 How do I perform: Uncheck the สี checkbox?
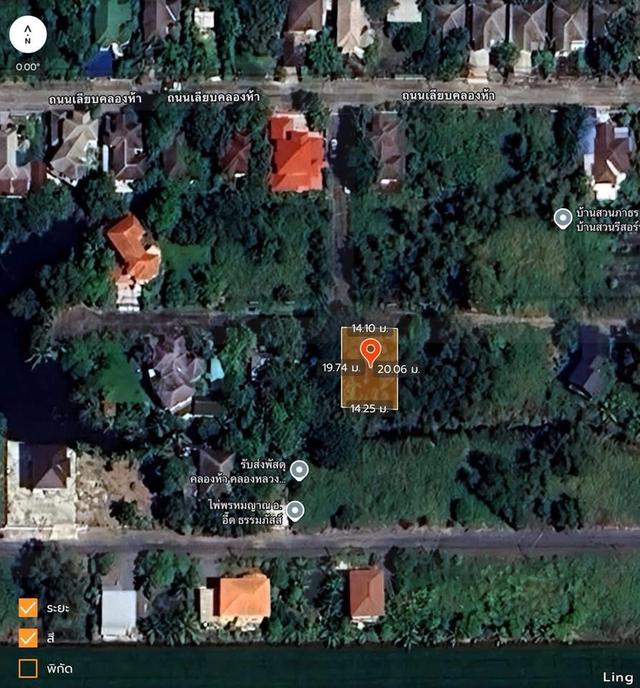point(28,637)
